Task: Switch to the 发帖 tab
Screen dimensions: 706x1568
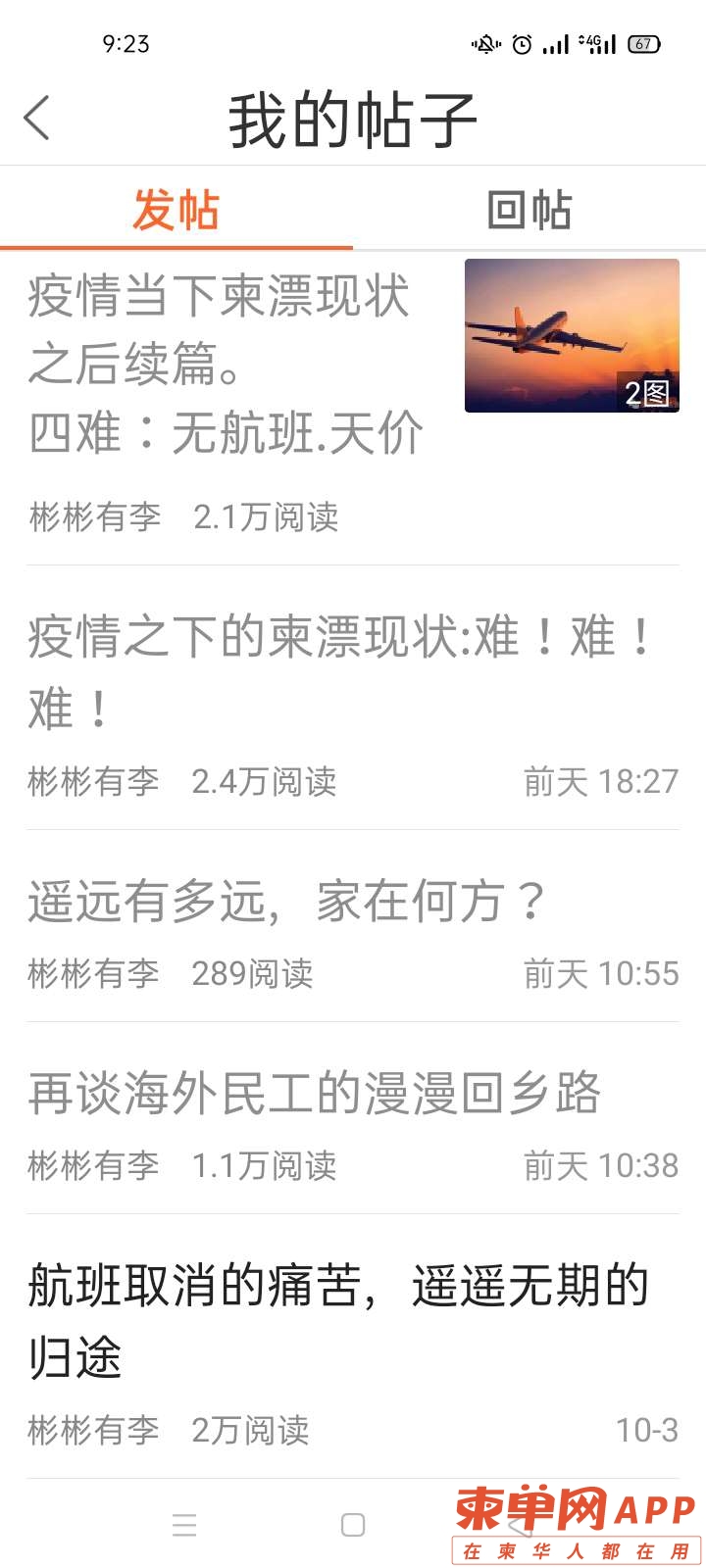Action: [176, 211]
